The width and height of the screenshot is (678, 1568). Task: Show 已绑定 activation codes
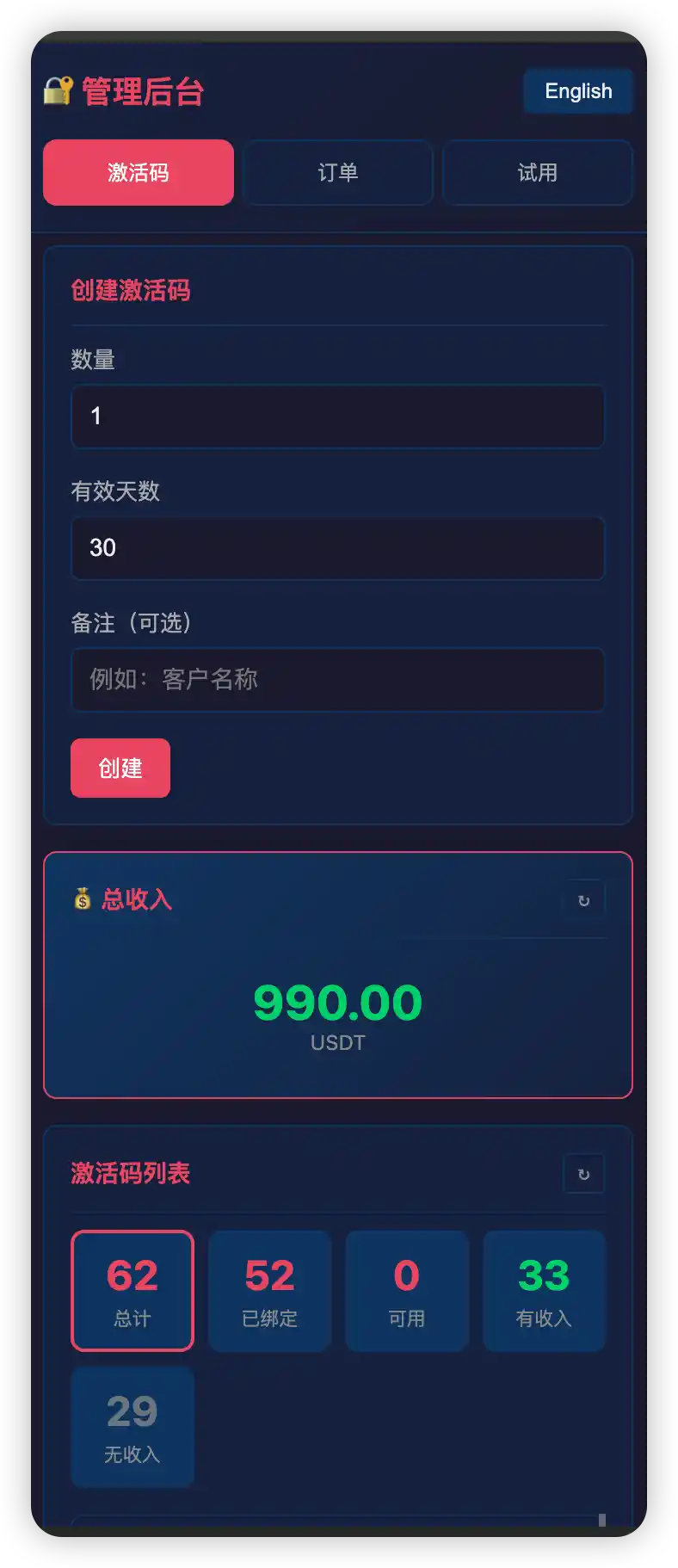click(269, 1290)
